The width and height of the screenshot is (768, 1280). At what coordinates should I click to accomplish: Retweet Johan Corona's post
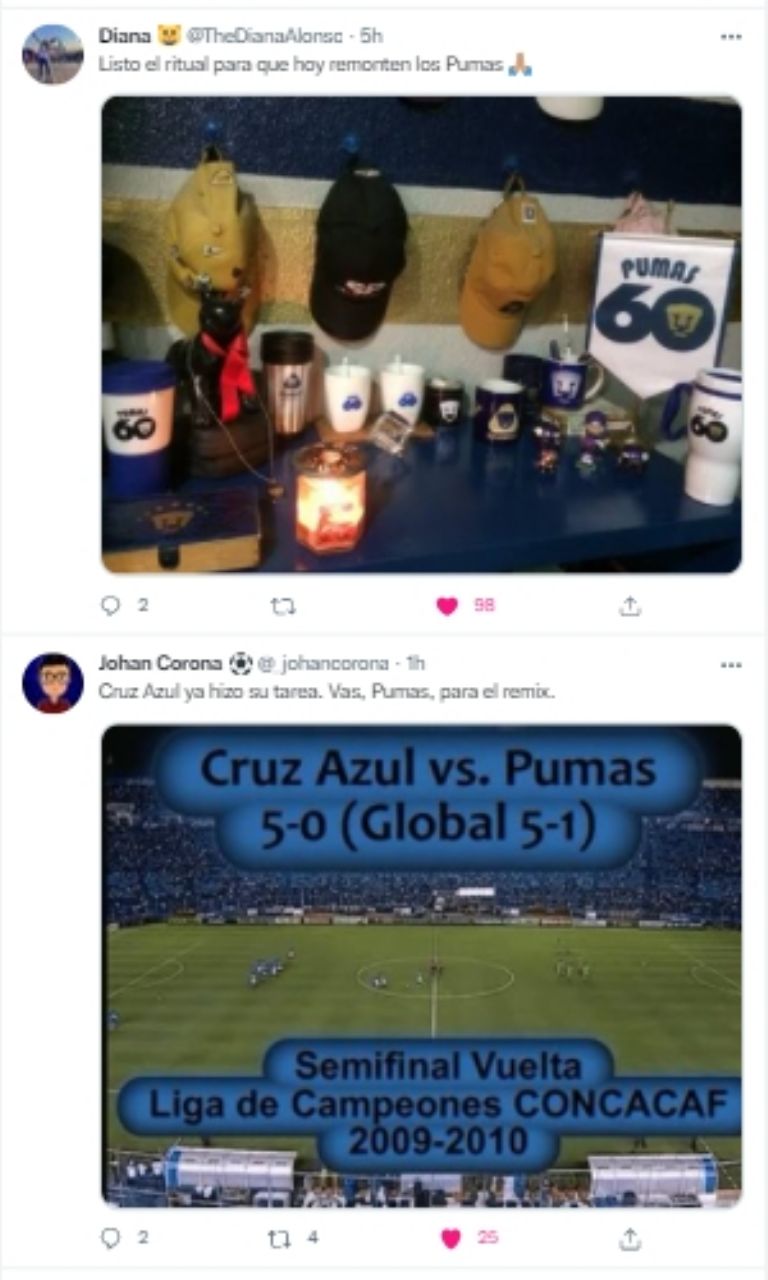[281, 1238]
